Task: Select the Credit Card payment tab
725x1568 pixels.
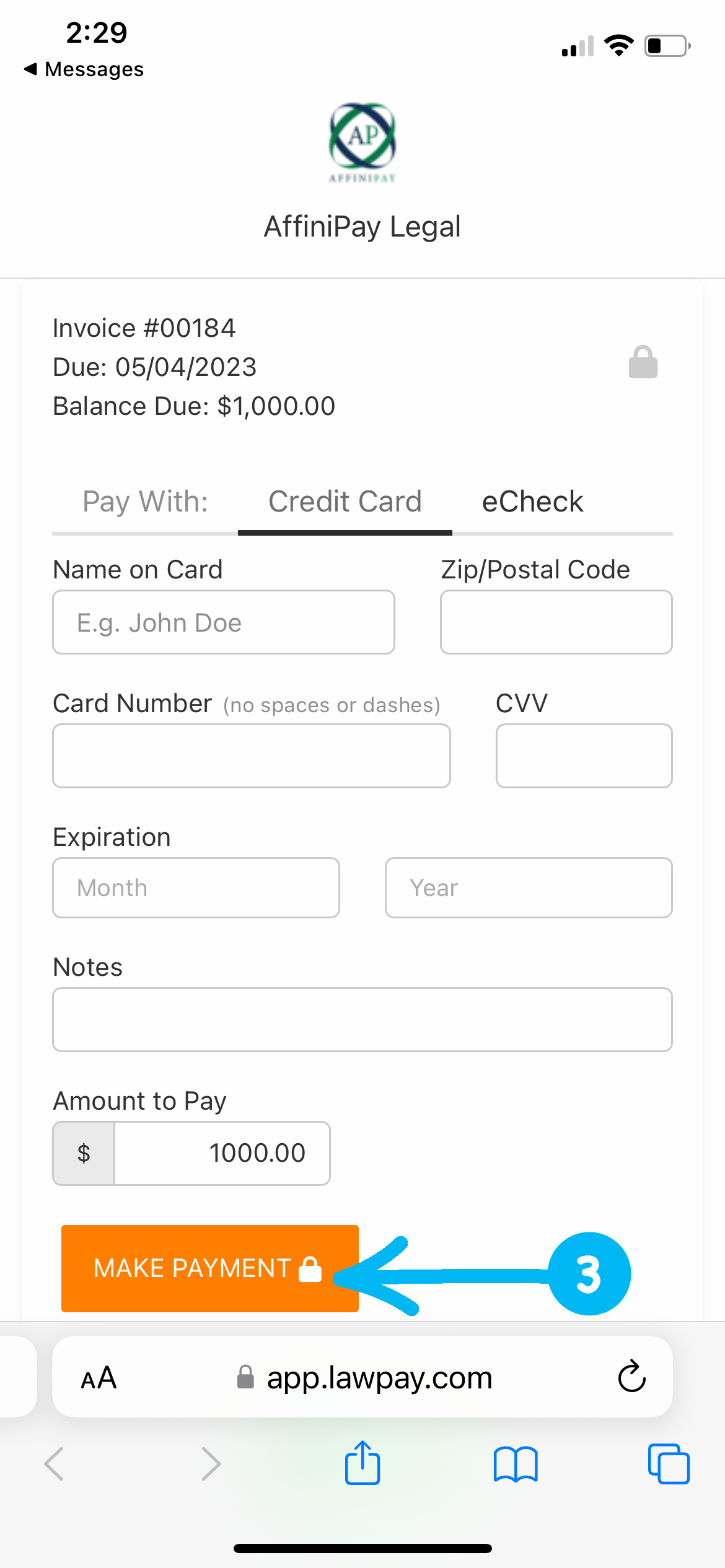Action: pos(345,502)
